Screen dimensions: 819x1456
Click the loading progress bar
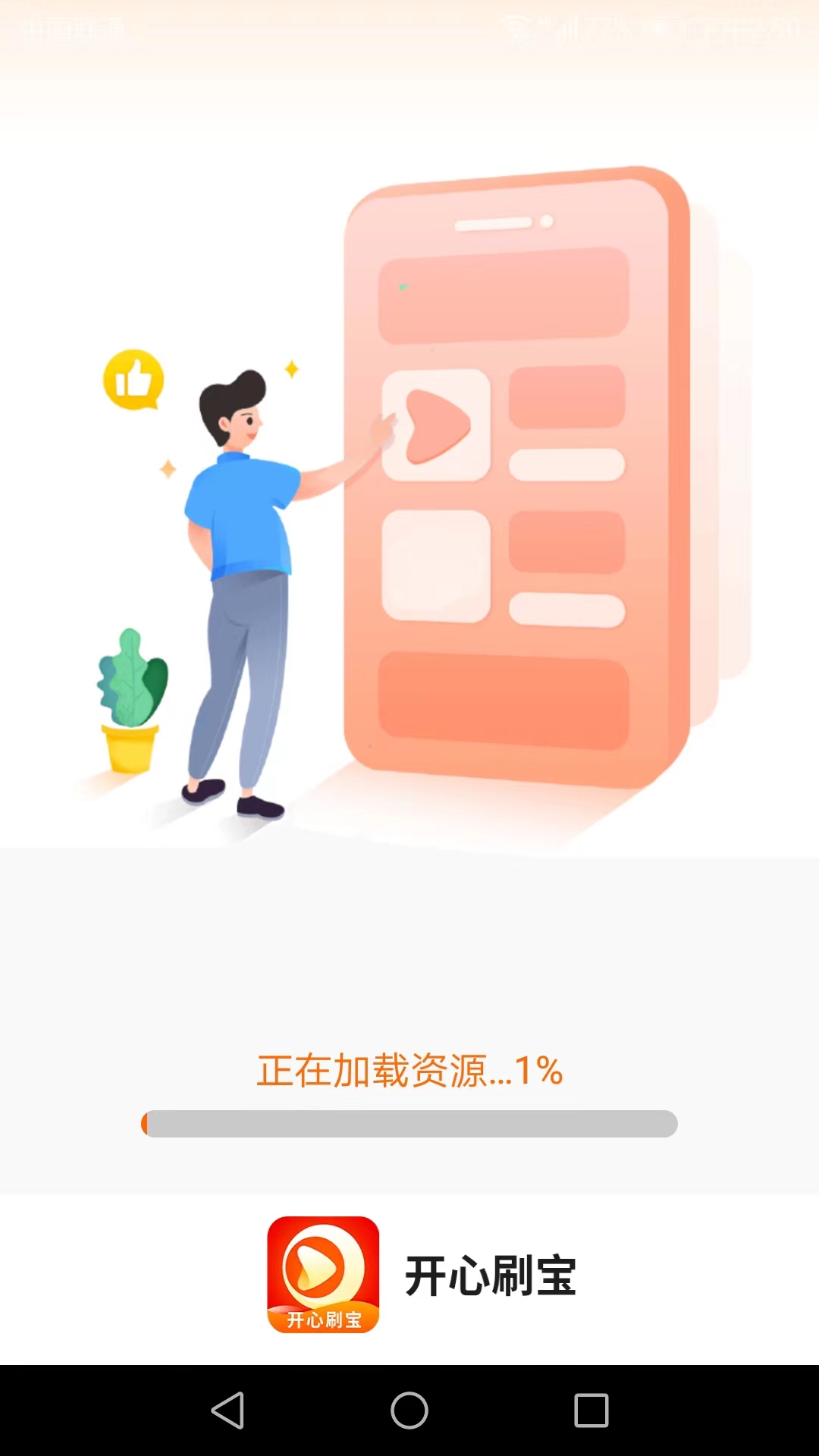click(409, 1125)
